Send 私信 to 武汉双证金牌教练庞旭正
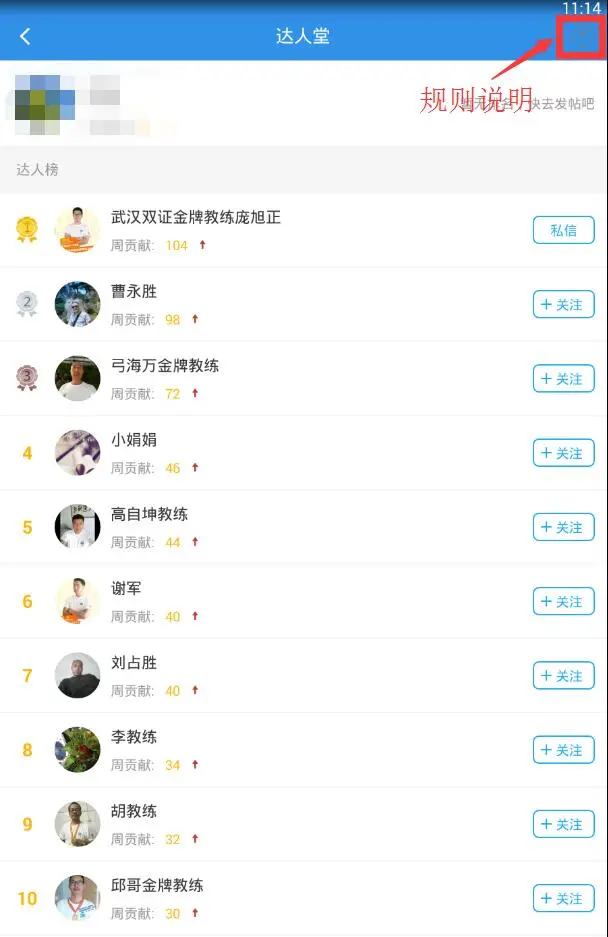Image resolution: width=608 pixels, height=937 pixels. (563, 230)
